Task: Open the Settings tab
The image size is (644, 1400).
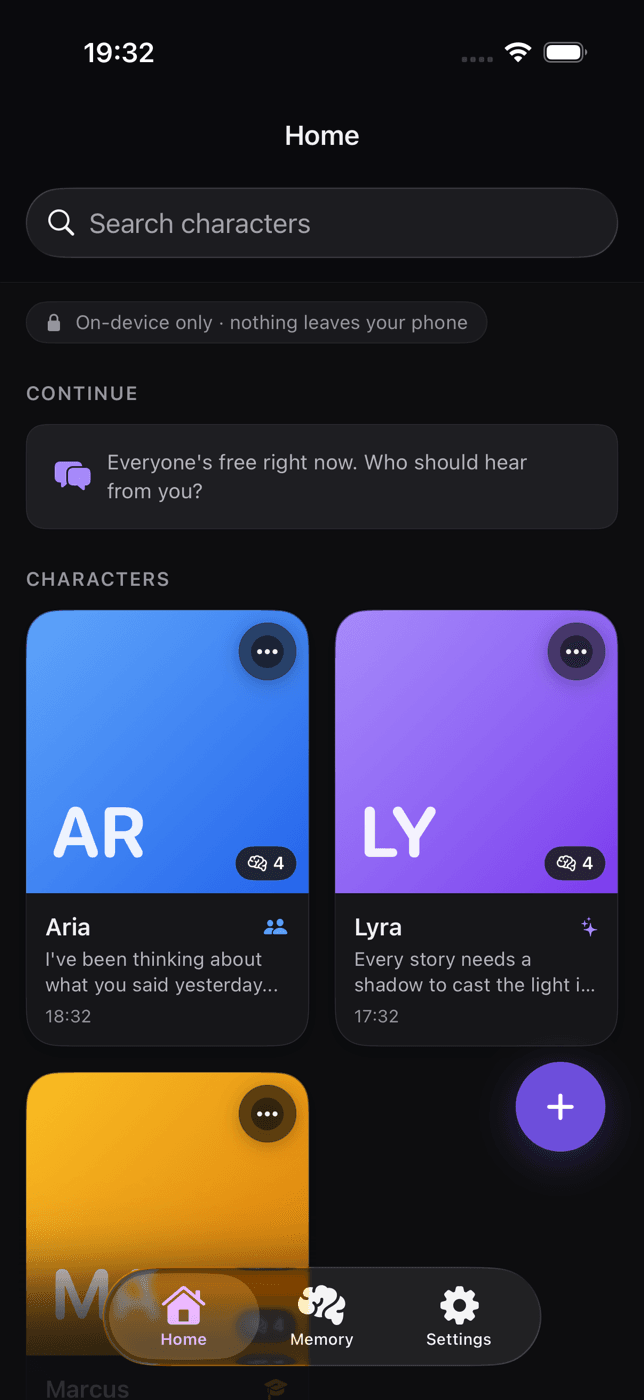Action: pos(459,1317)
